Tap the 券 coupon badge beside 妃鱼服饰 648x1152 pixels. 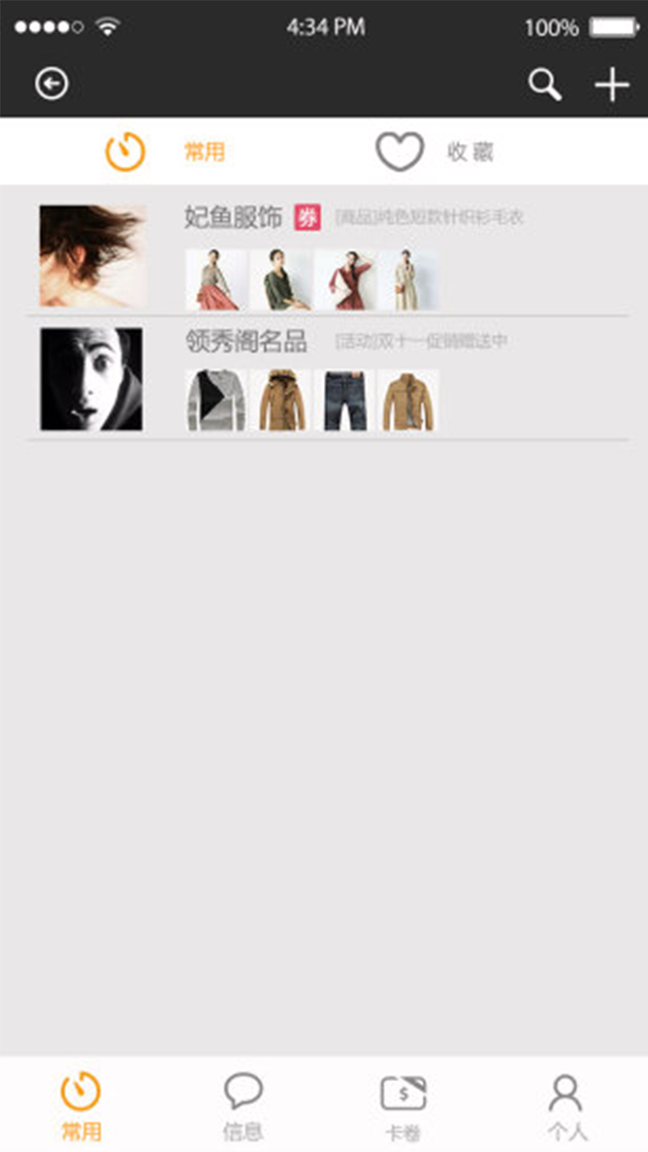(308, 217)
